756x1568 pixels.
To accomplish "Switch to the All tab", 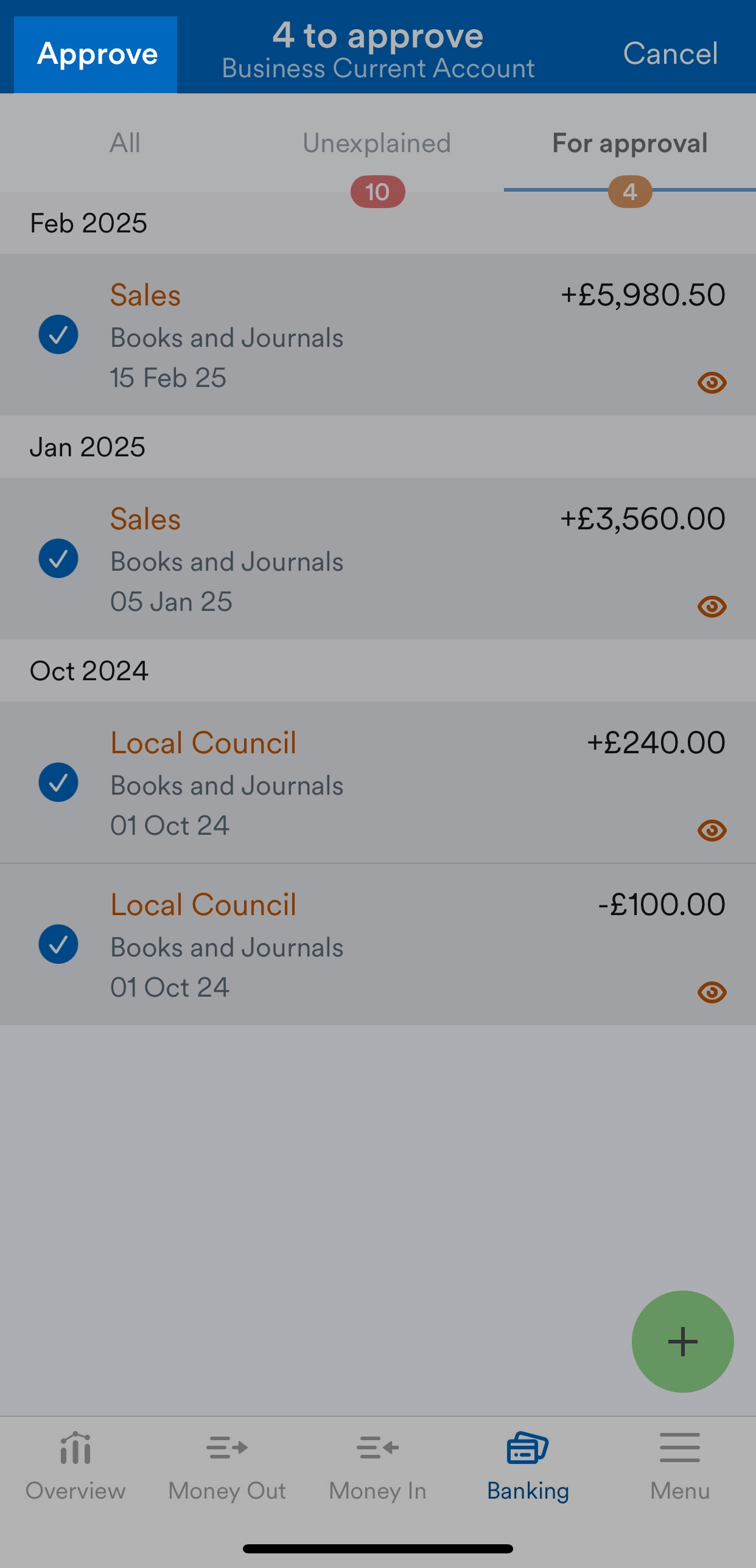I will 125,143.
